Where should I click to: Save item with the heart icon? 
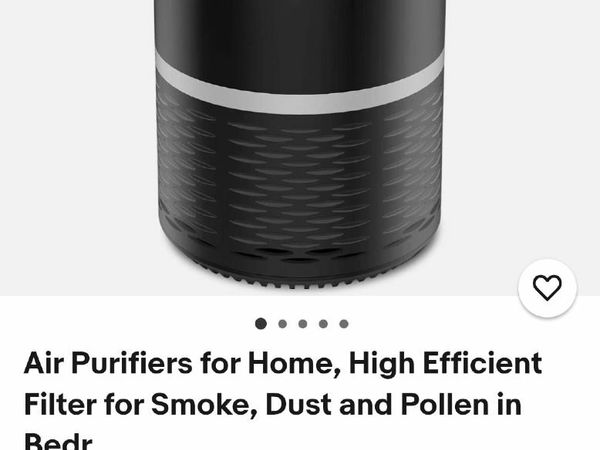pos(547,289)
